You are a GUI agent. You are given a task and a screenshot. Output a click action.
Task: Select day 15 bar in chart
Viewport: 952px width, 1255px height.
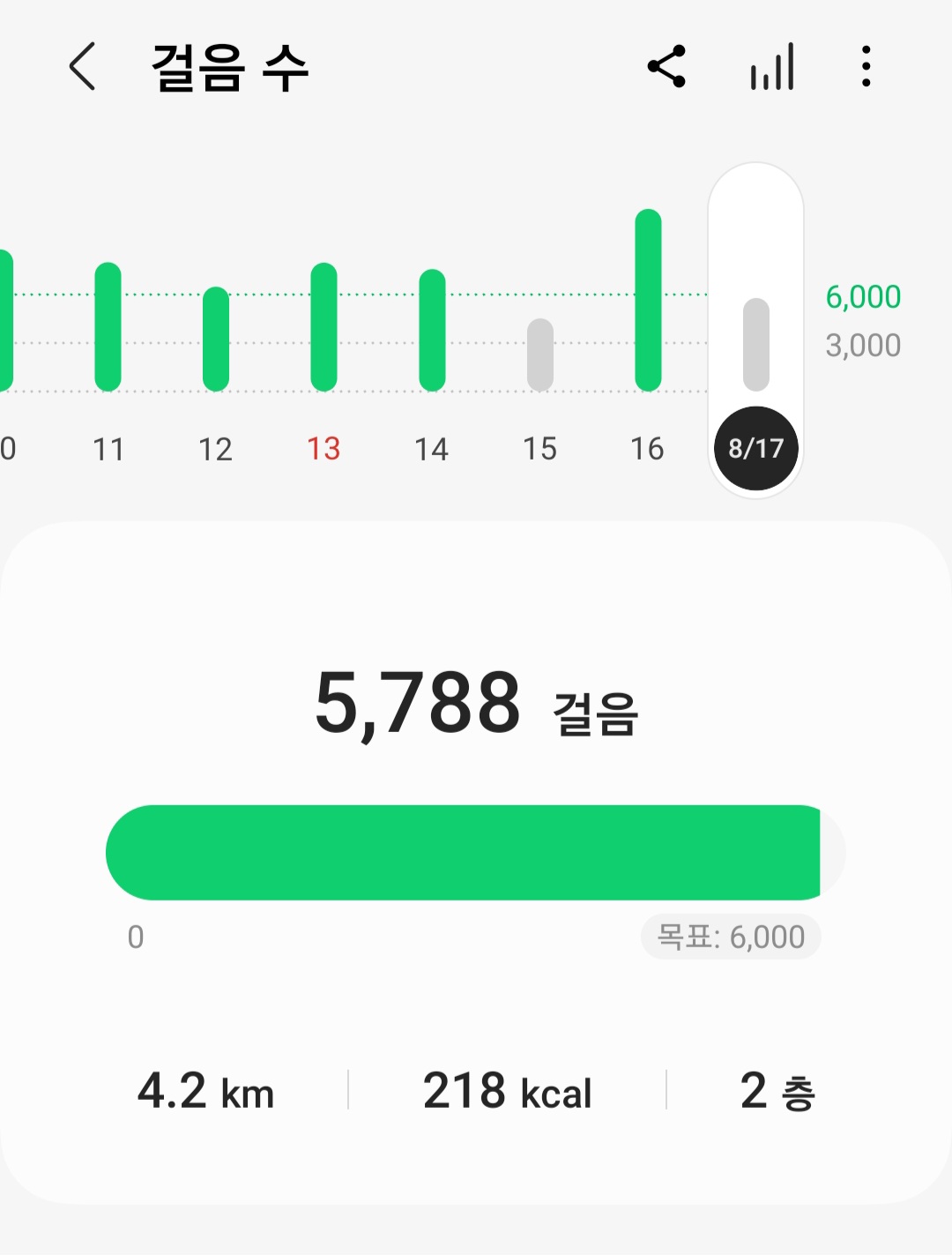[539, 355]
